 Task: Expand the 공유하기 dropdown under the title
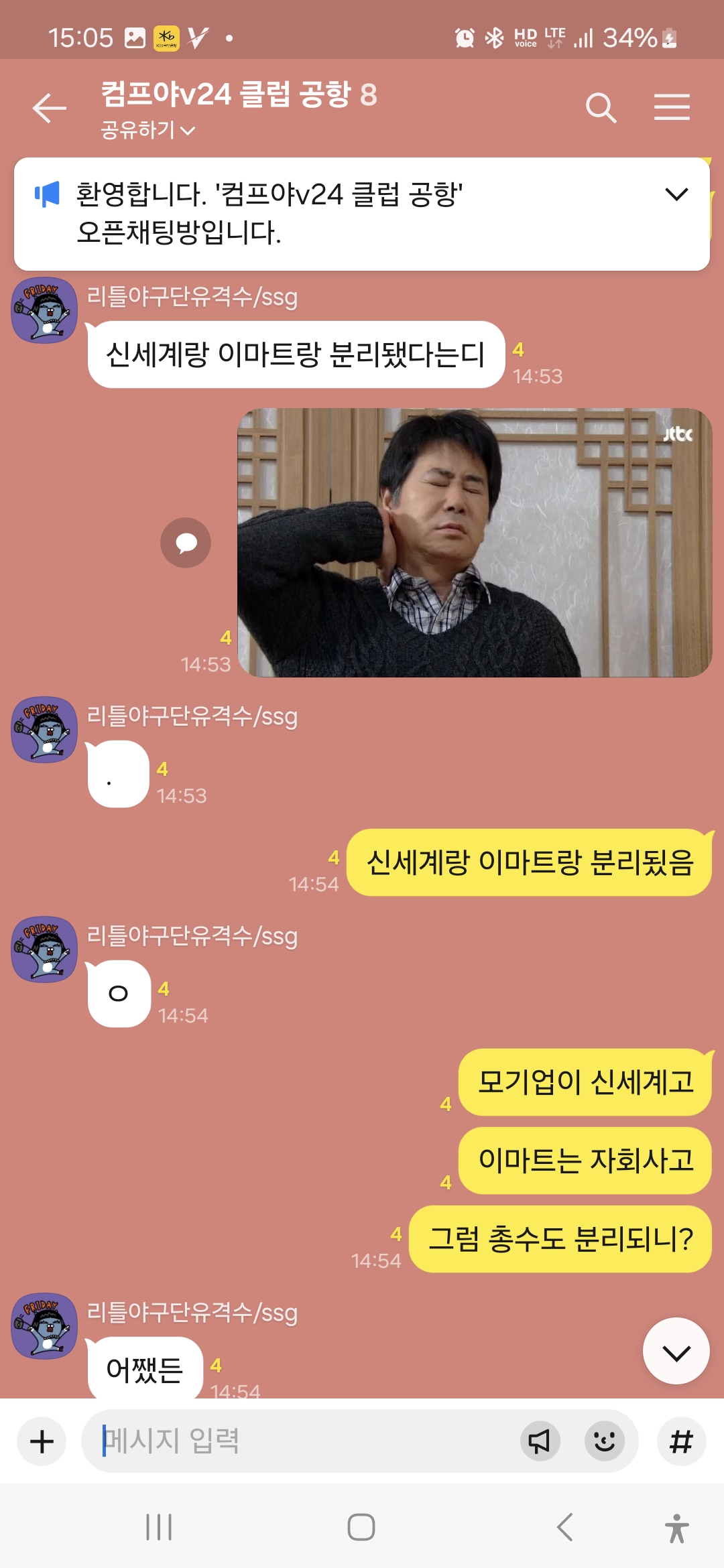[x=148, y=130]
